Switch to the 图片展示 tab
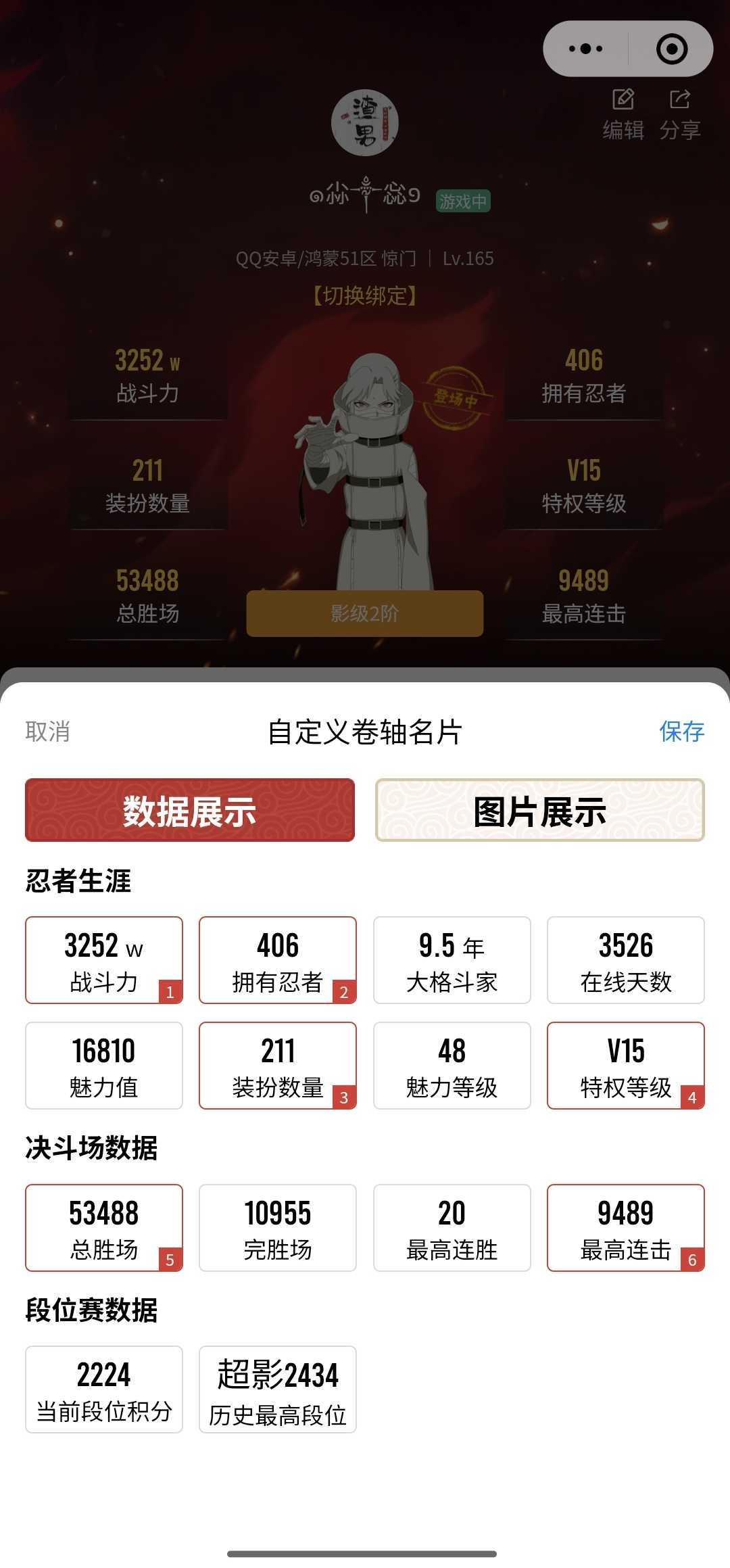Image resolution: width=730 pixels, height=1568 pixels. [x=539, y=811]
